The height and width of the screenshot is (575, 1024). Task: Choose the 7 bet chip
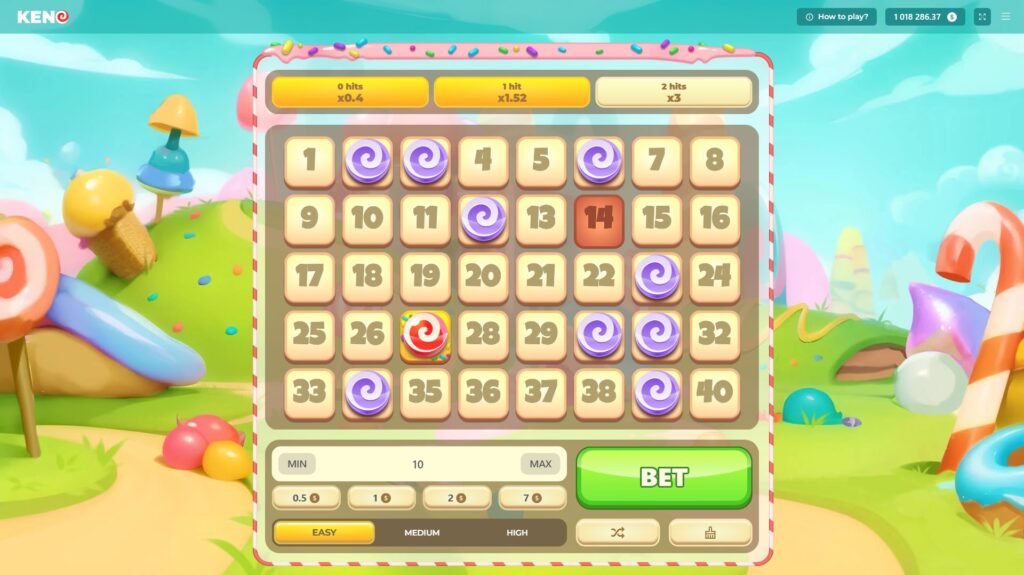(x=532, y=498)
